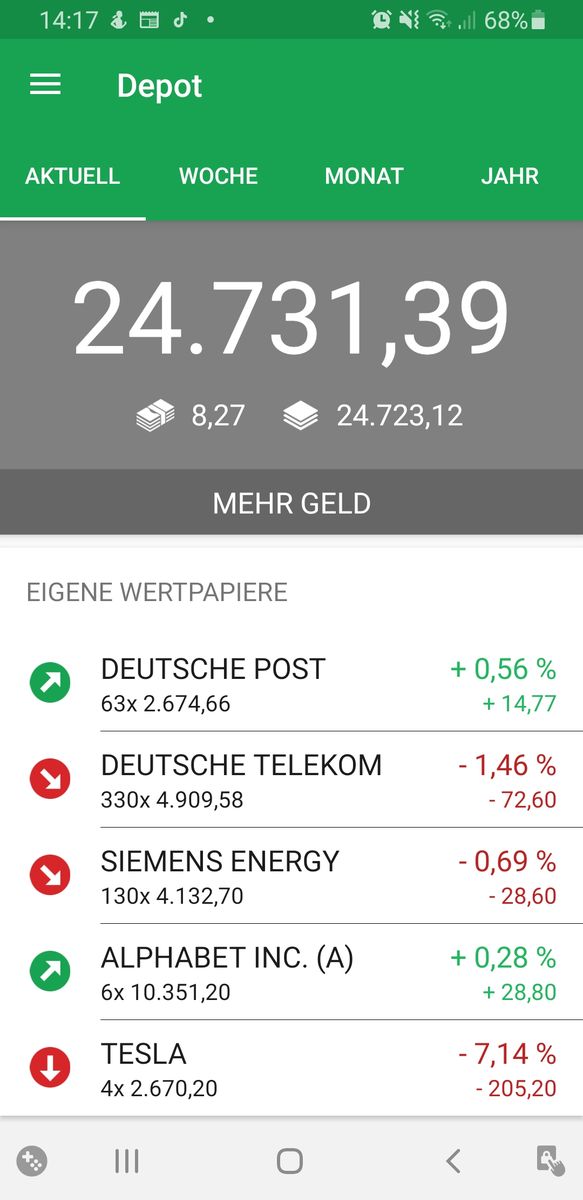Tap the MEHR GELD button
Image resolution: width=583 pixels, height=1200 pixels.
pos(291,502)
